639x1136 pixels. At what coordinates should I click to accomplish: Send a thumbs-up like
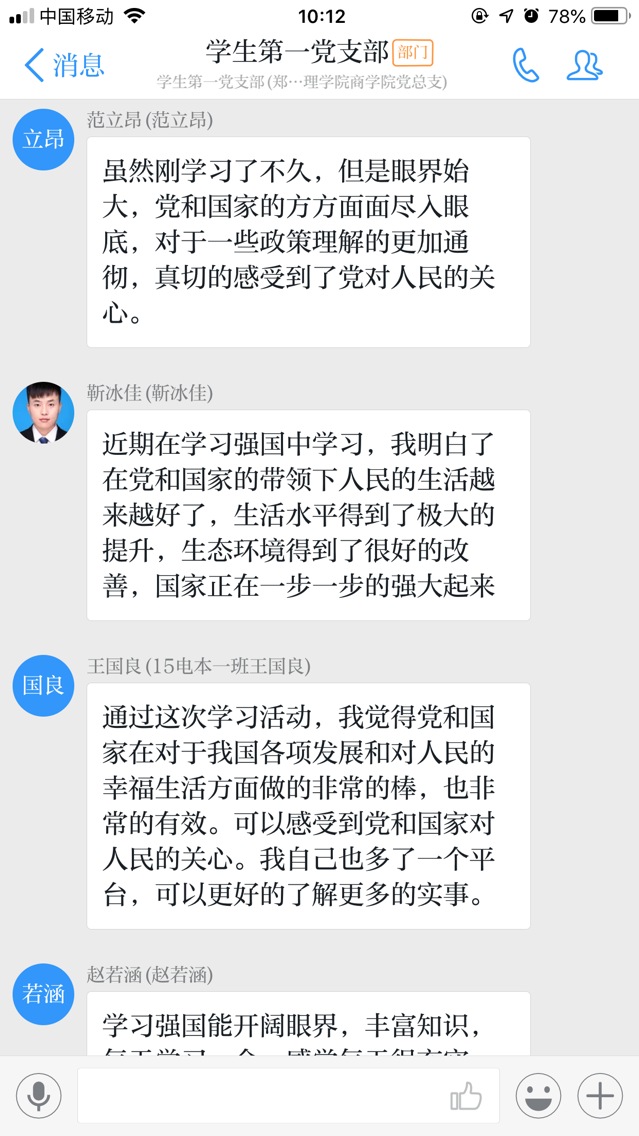point(466,1097)
